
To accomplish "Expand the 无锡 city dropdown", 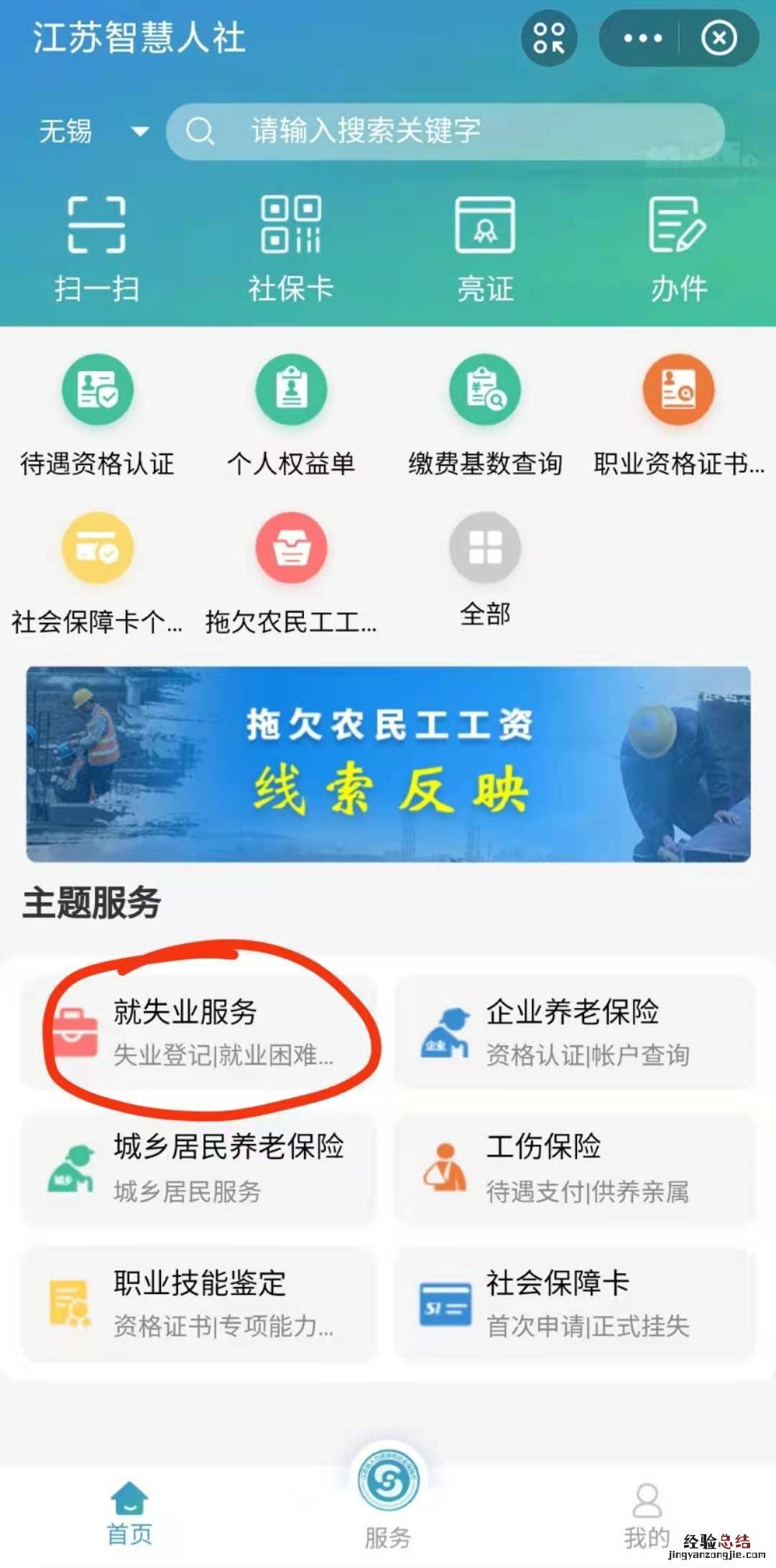I will [x=93, y=132].
